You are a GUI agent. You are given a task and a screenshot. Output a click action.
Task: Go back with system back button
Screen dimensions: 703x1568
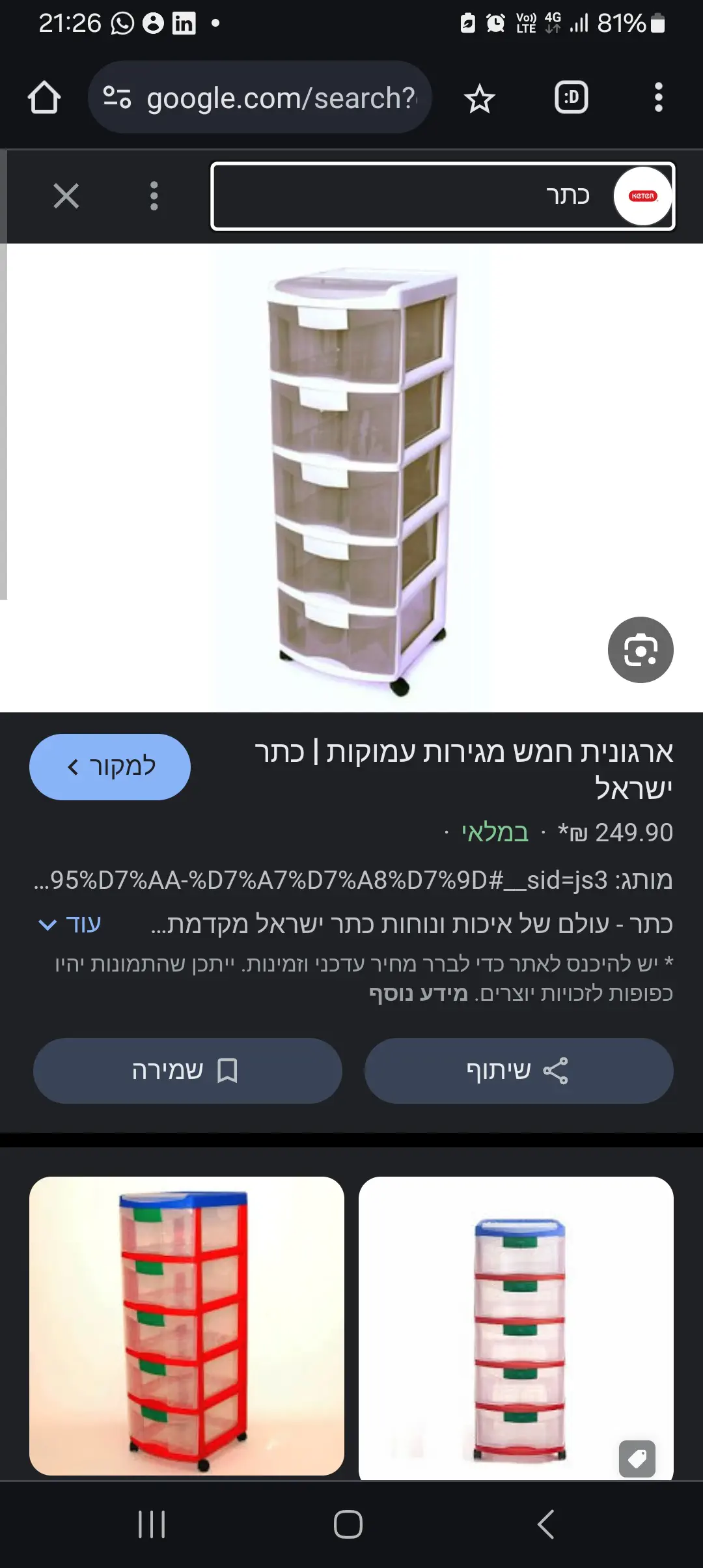pyautogui.click(x=545, y=1524)
